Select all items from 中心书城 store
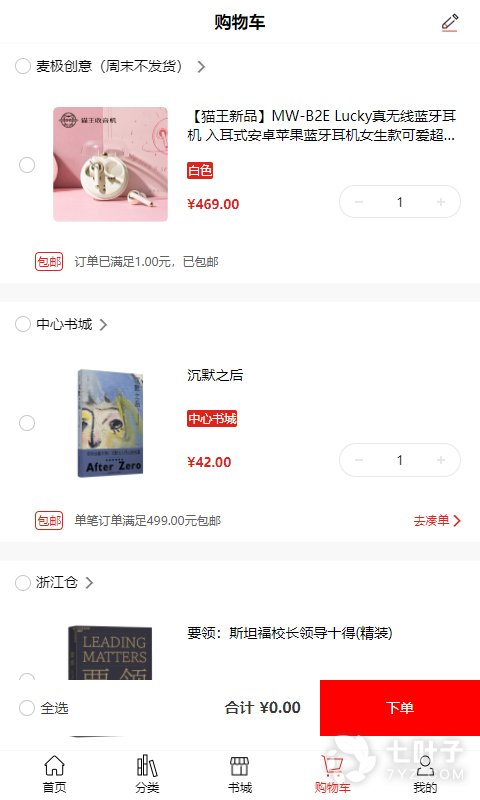Viewport: 480px width, 800px height. click(x=23, y=324)
